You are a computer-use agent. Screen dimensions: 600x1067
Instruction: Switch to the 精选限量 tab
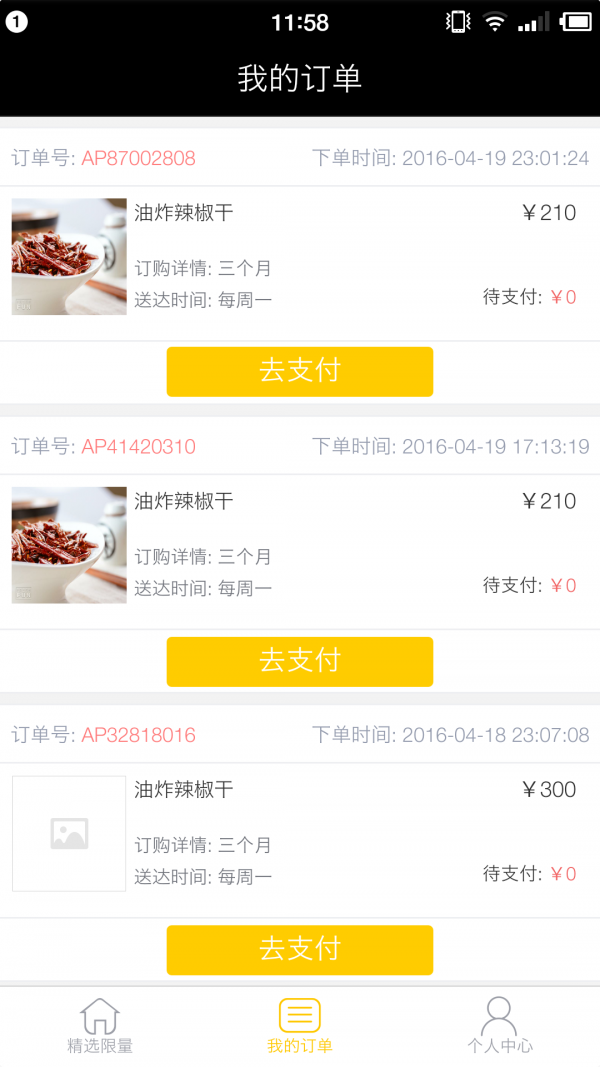pos(100,1026)
